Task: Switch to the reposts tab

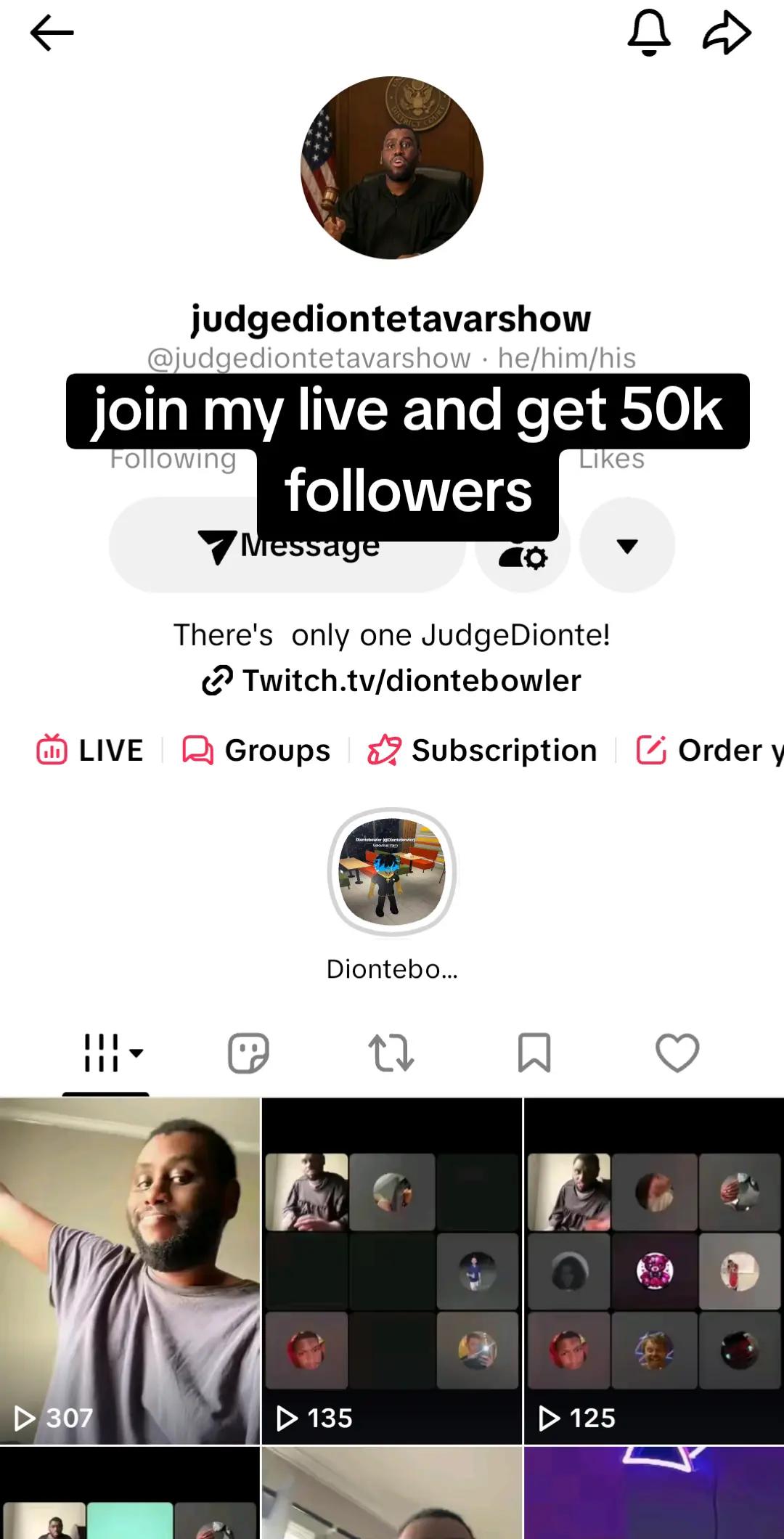Action: click(x=391, y=1053)
